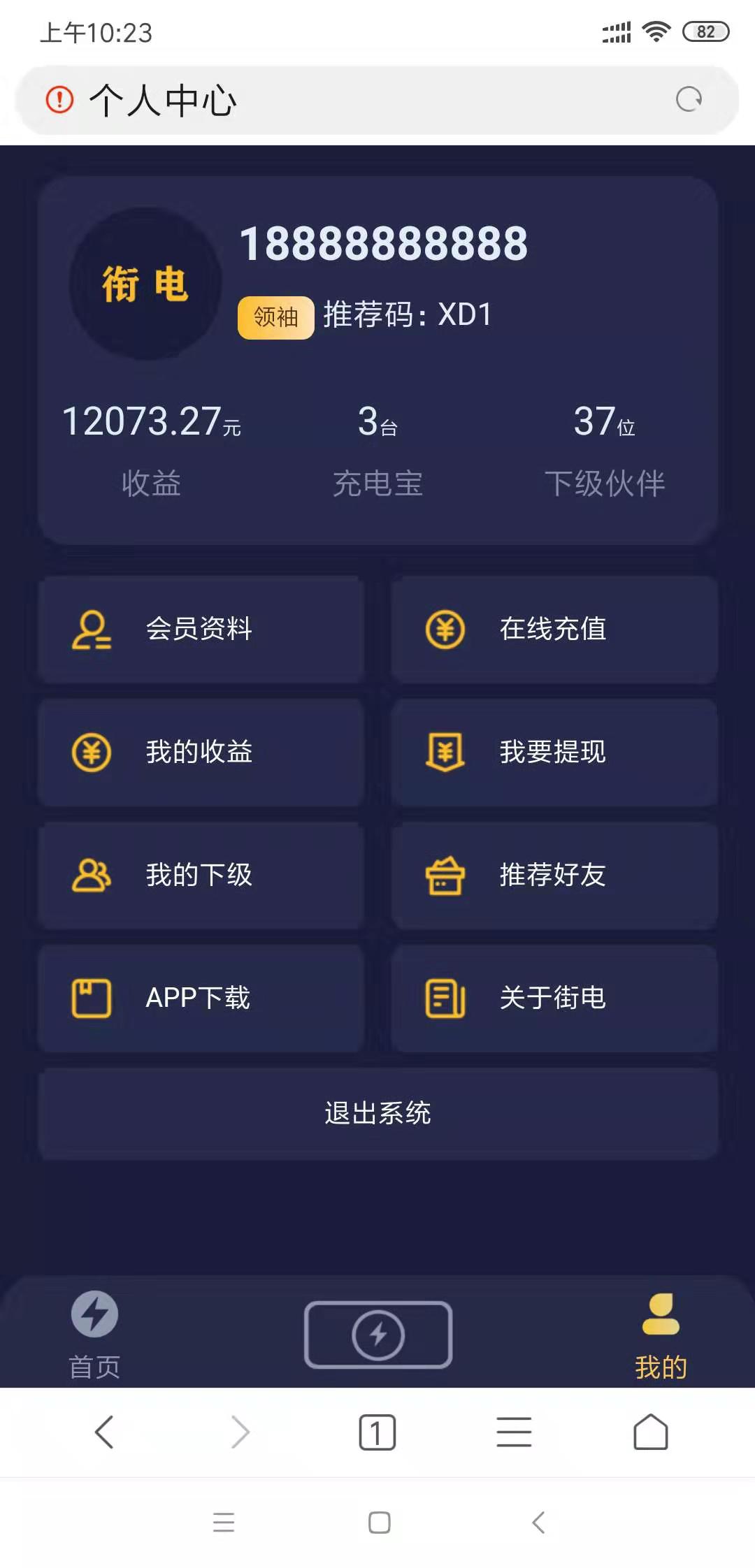The image size is (755, 1568).
Task: Open the browser menu with three lines
Action: 514,1432
